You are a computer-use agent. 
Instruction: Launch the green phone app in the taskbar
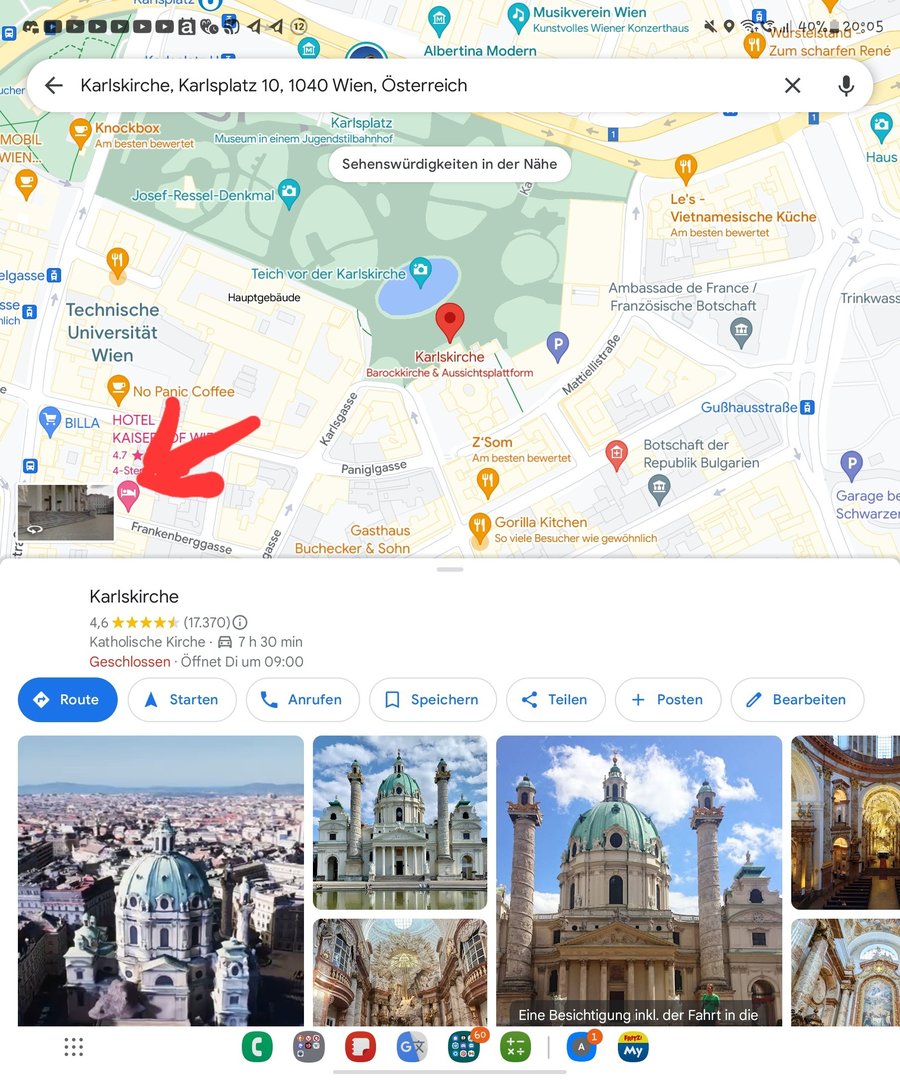pos(257,1047)
